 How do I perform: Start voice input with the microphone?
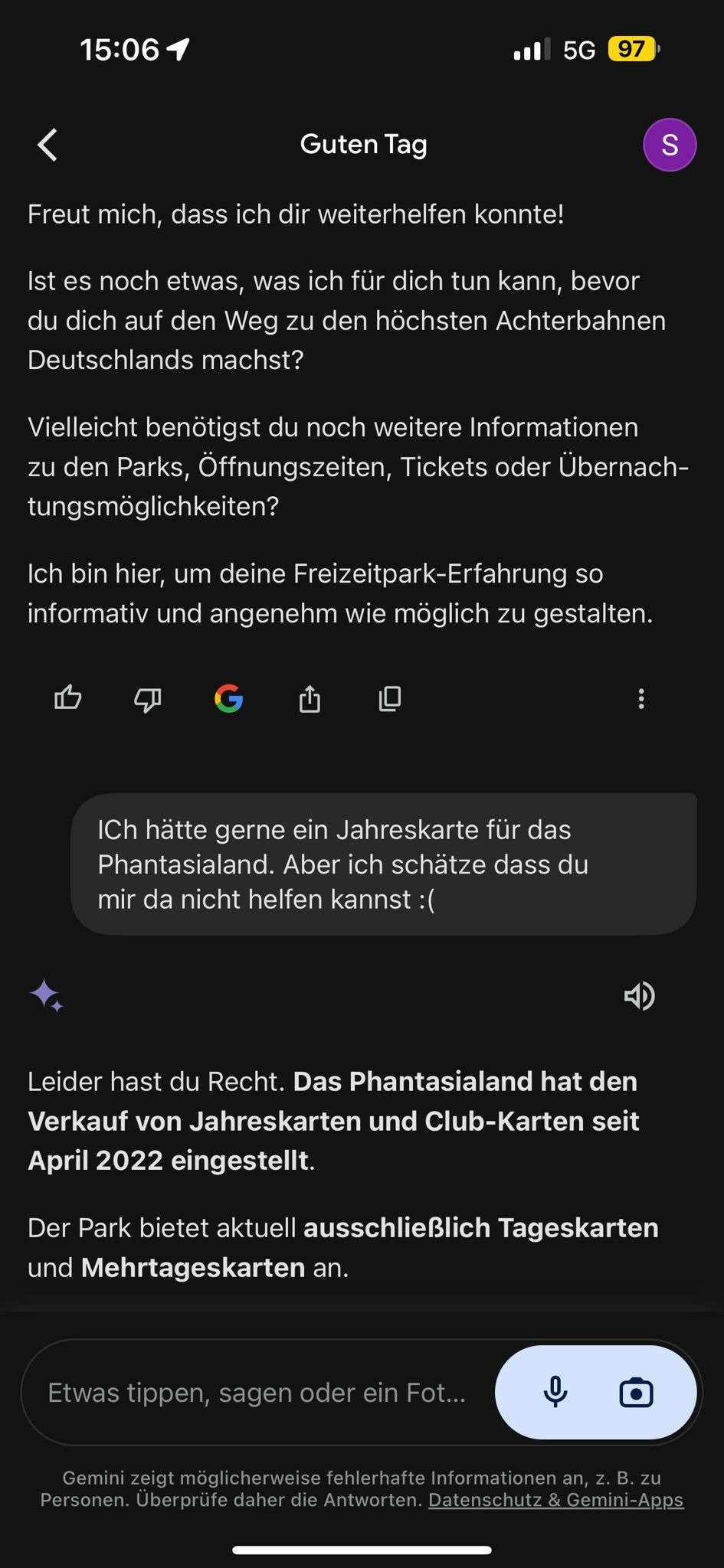point(555,1393)
